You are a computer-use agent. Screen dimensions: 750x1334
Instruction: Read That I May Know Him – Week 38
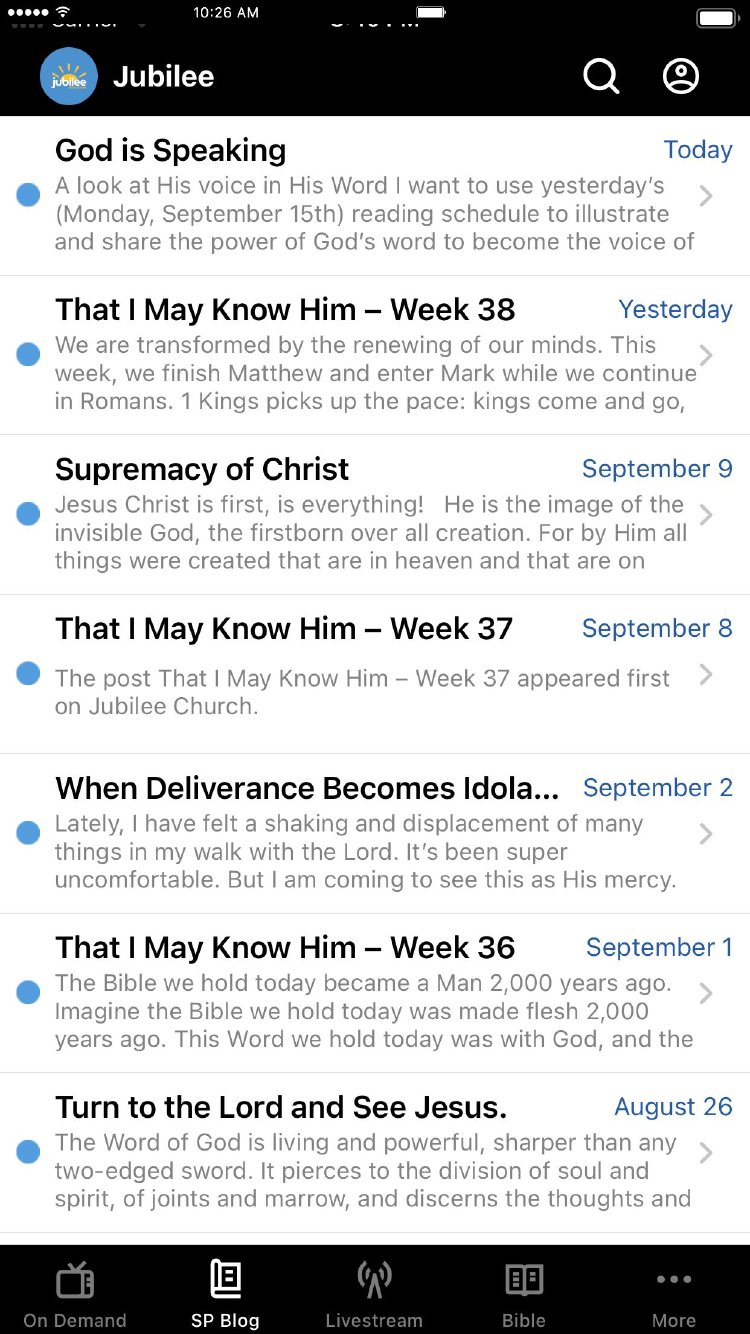pos(375,355)
